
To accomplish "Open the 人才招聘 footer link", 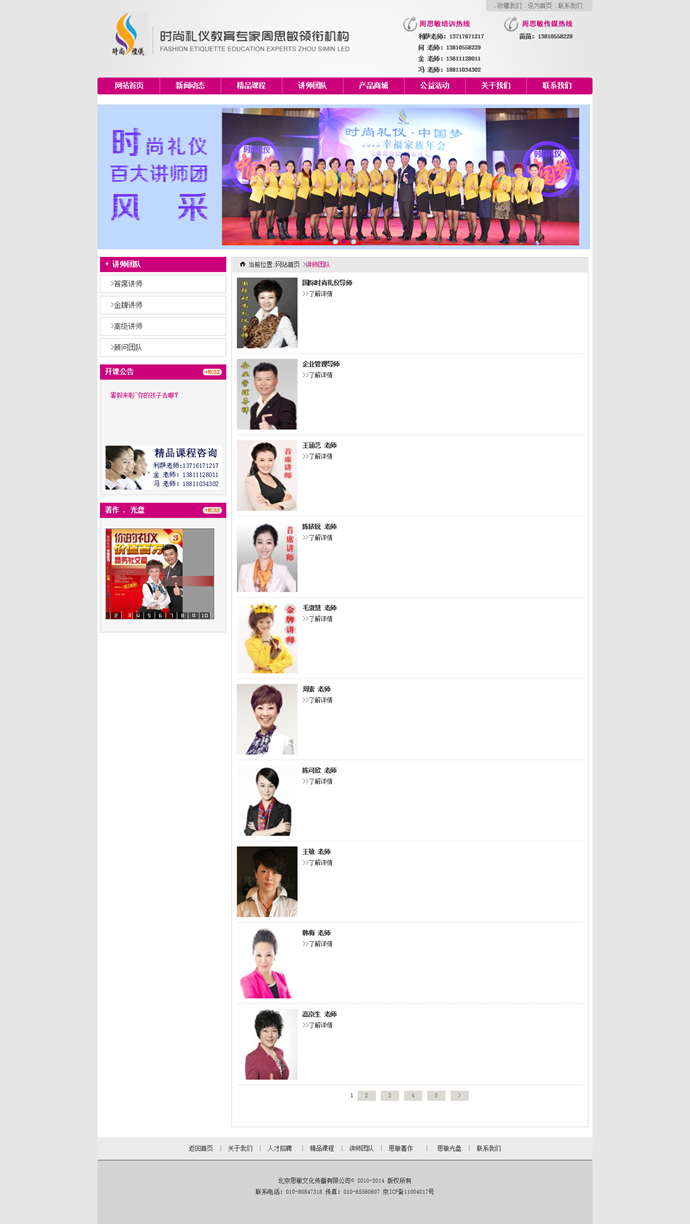I will (x=280, y=1149).
